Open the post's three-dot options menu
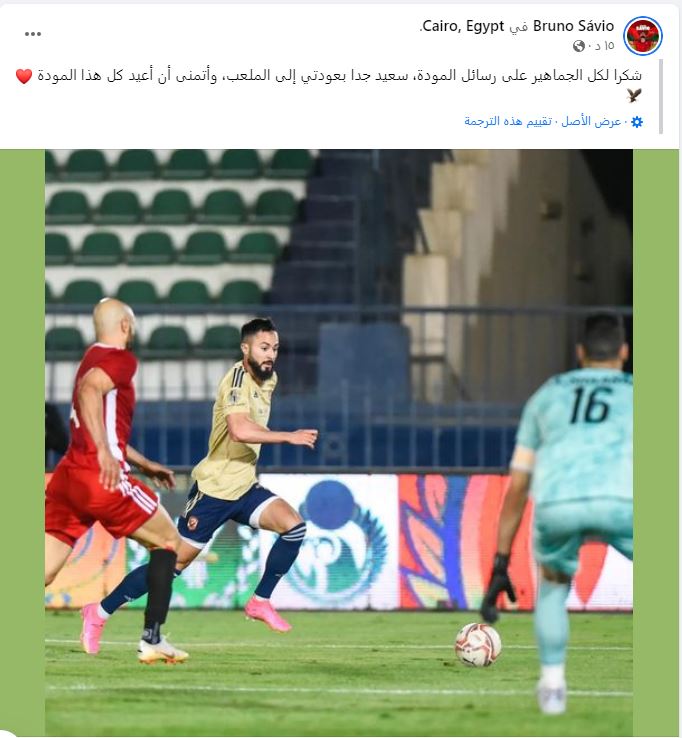The height and width of the screenshot is (738, 682). tap(33, 34)
